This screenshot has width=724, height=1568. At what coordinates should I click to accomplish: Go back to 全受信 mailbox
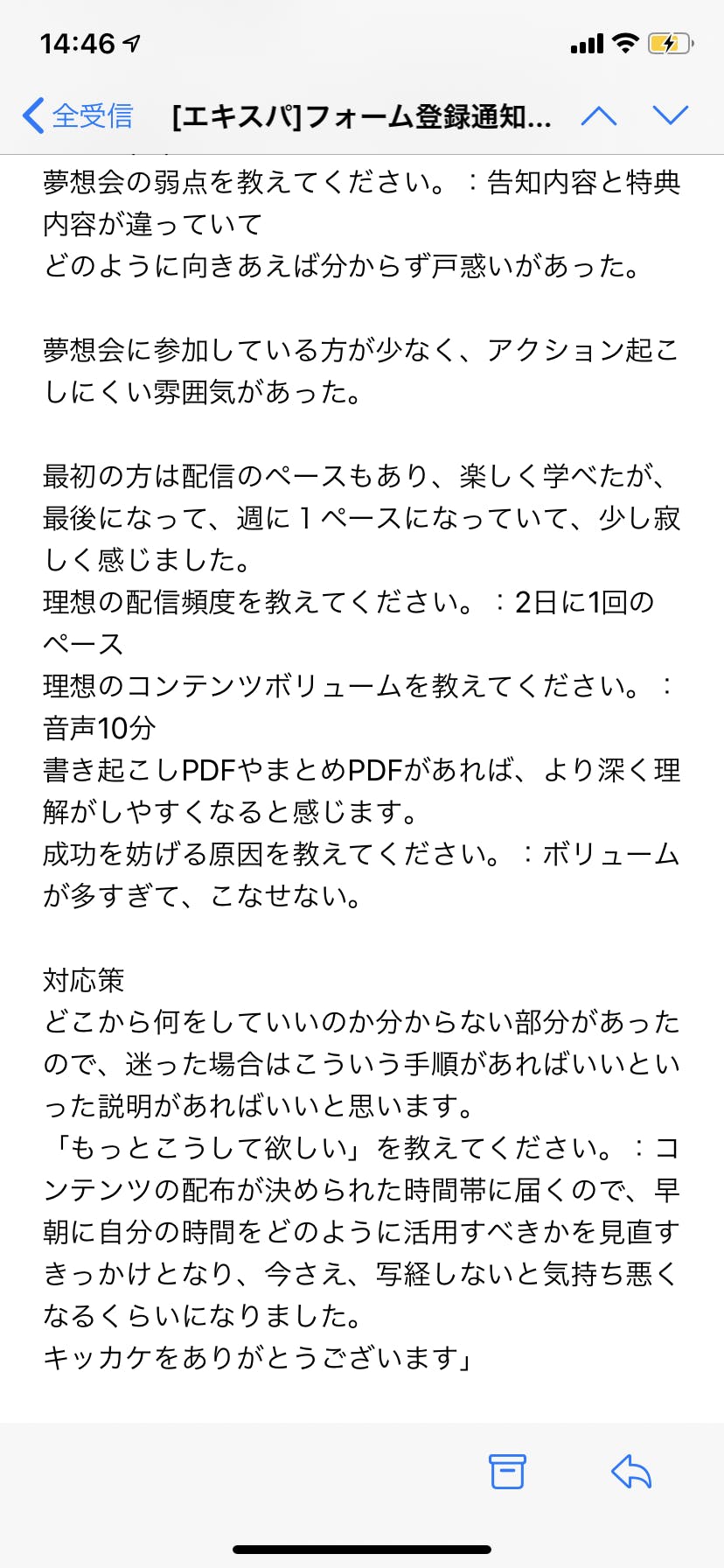coord(77,115)
